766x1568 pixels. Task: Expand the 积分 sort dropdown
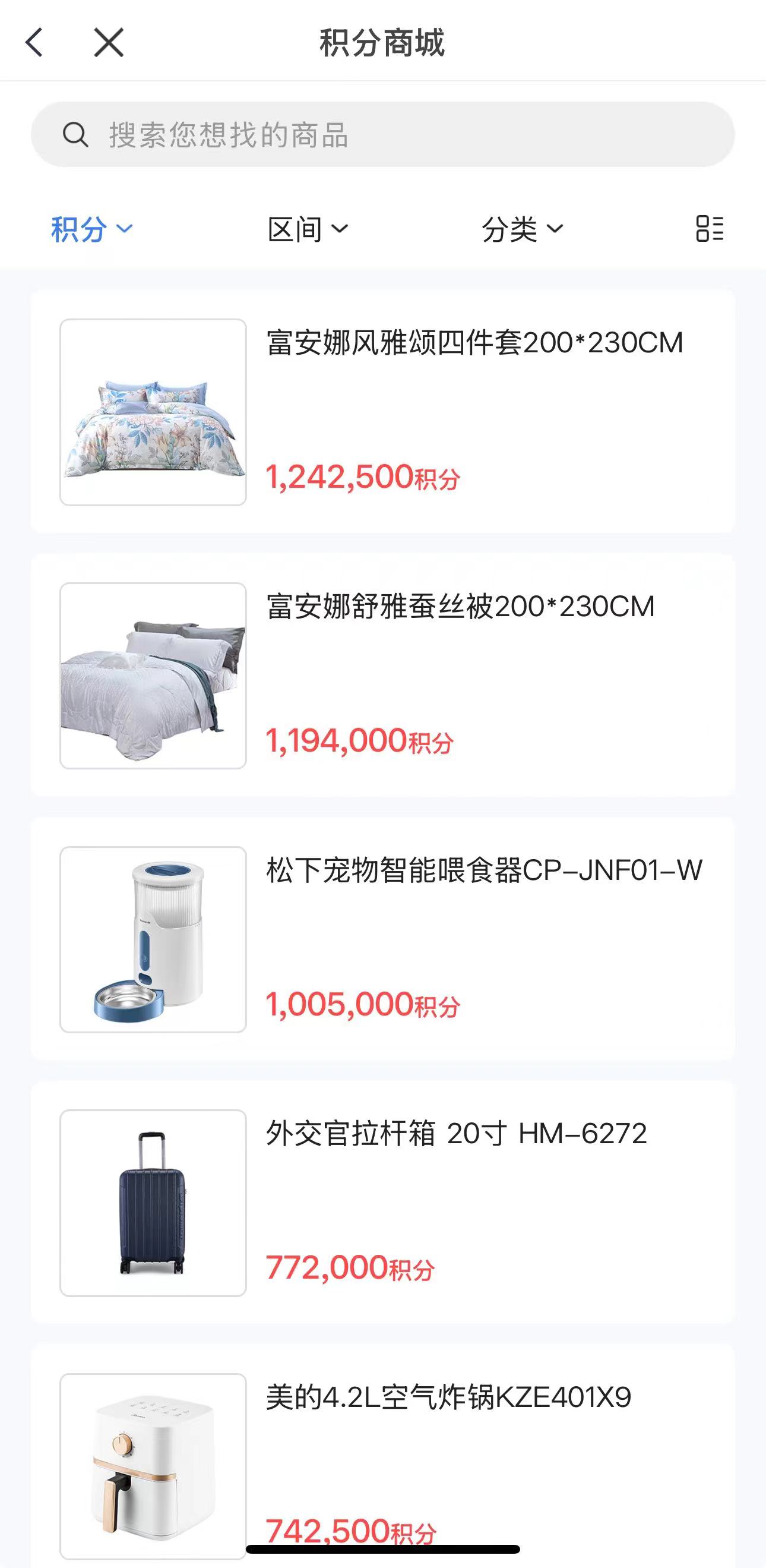[91, 229]
